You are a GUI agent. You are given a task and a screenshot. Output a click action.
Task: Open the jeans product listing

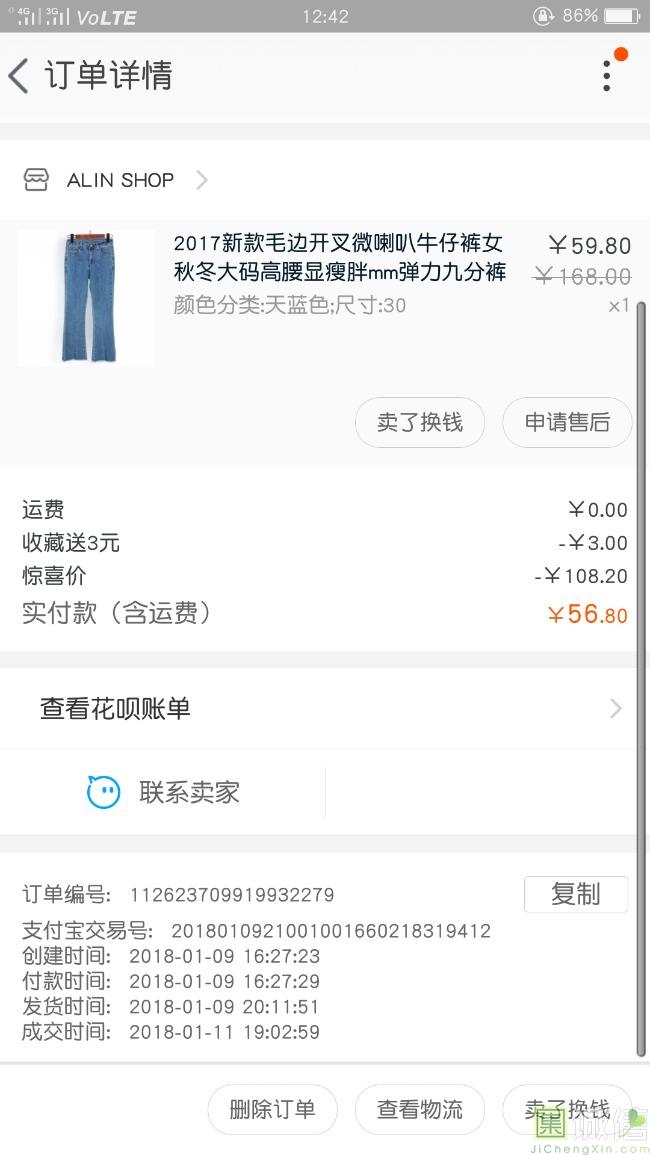point(339,258)
